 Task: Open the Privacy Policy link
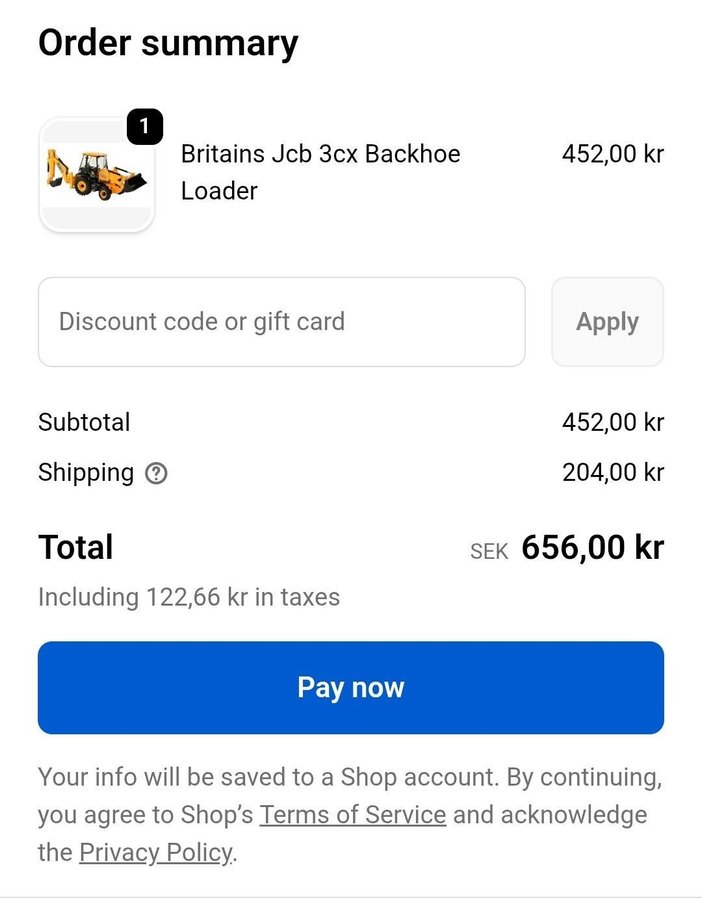click(x=155, y=853)
